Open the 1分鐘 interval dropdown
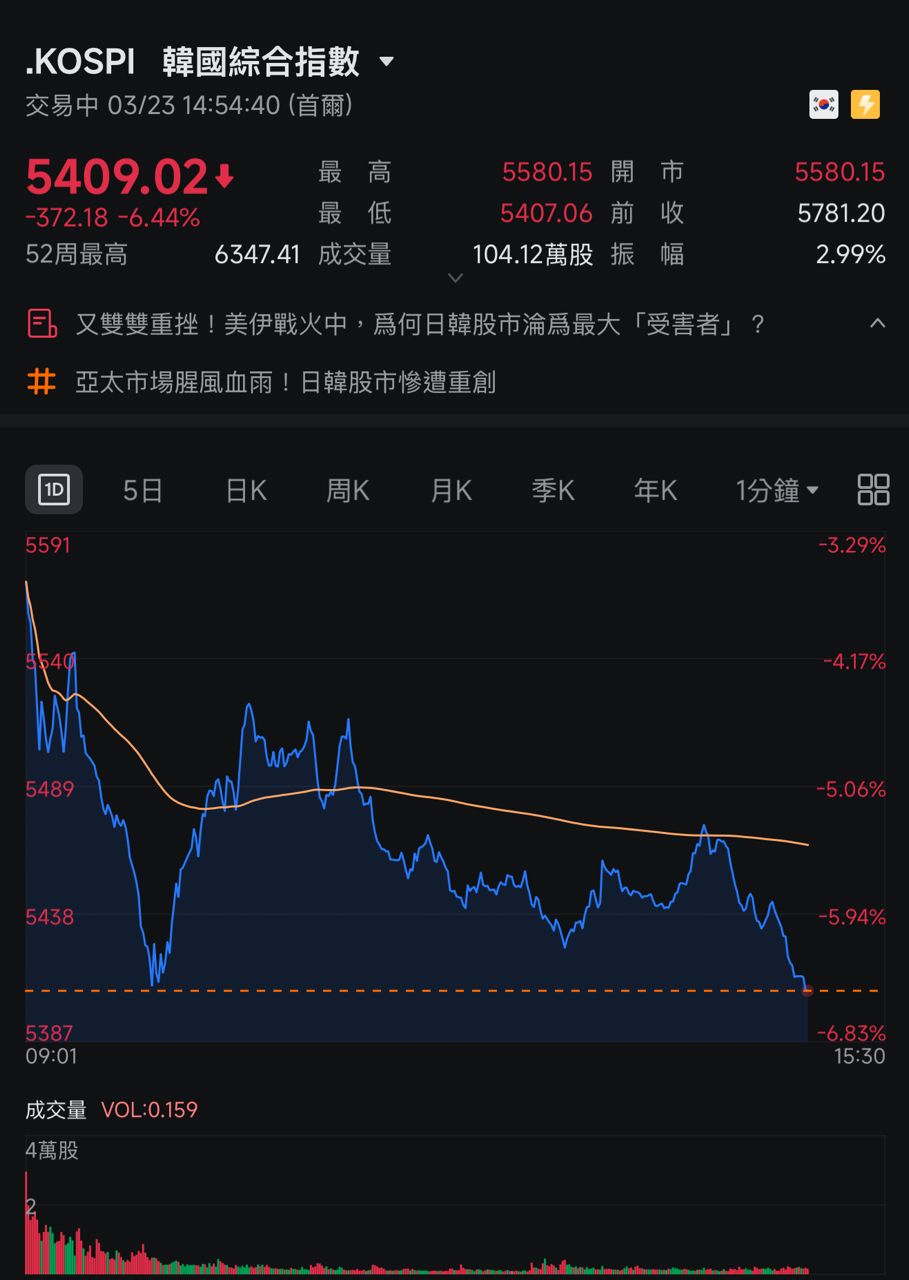Image resolution: width=909 pixels, height=1280 pixels. pyautogui.click(x=777, y=490)
